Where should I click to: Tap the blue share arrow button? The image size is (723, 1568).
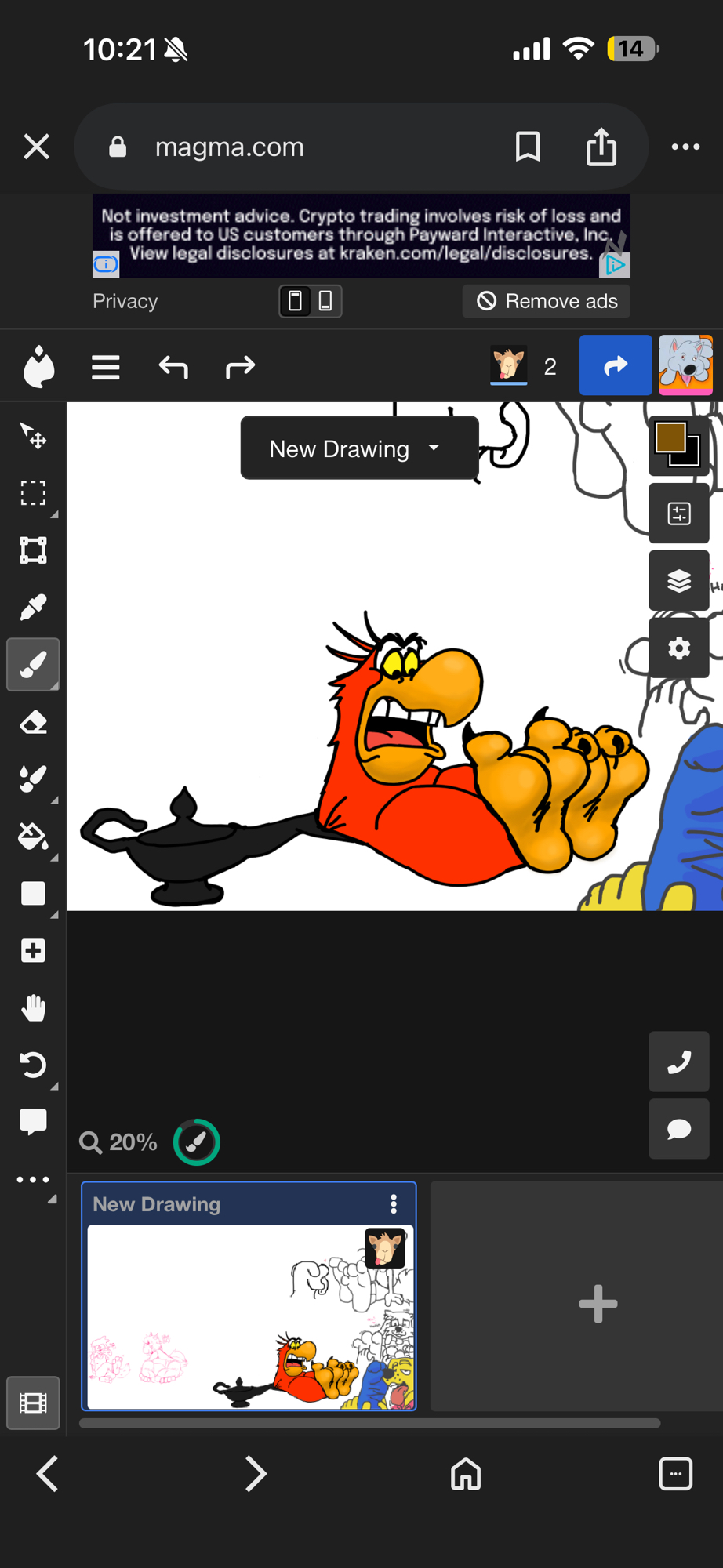click(616, 365)
